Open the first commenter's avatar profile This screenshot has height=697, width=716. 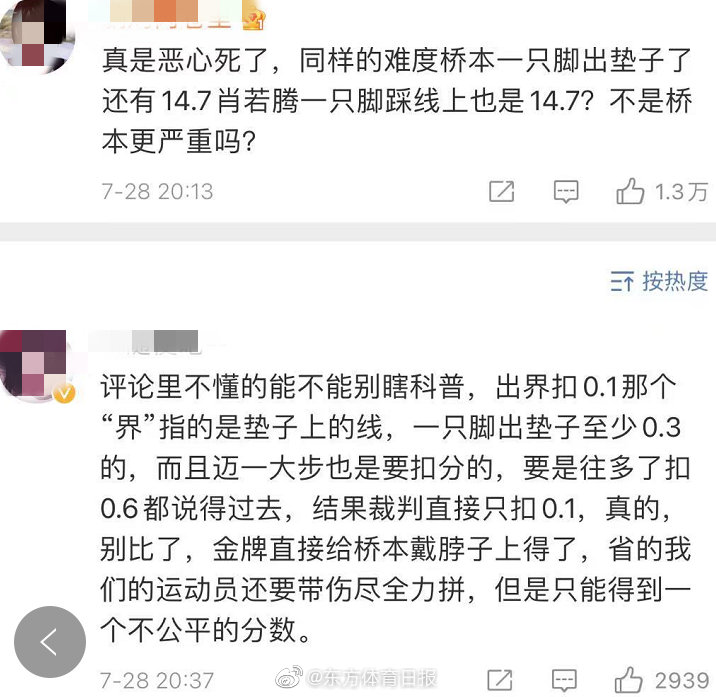(x=35, y=35)
